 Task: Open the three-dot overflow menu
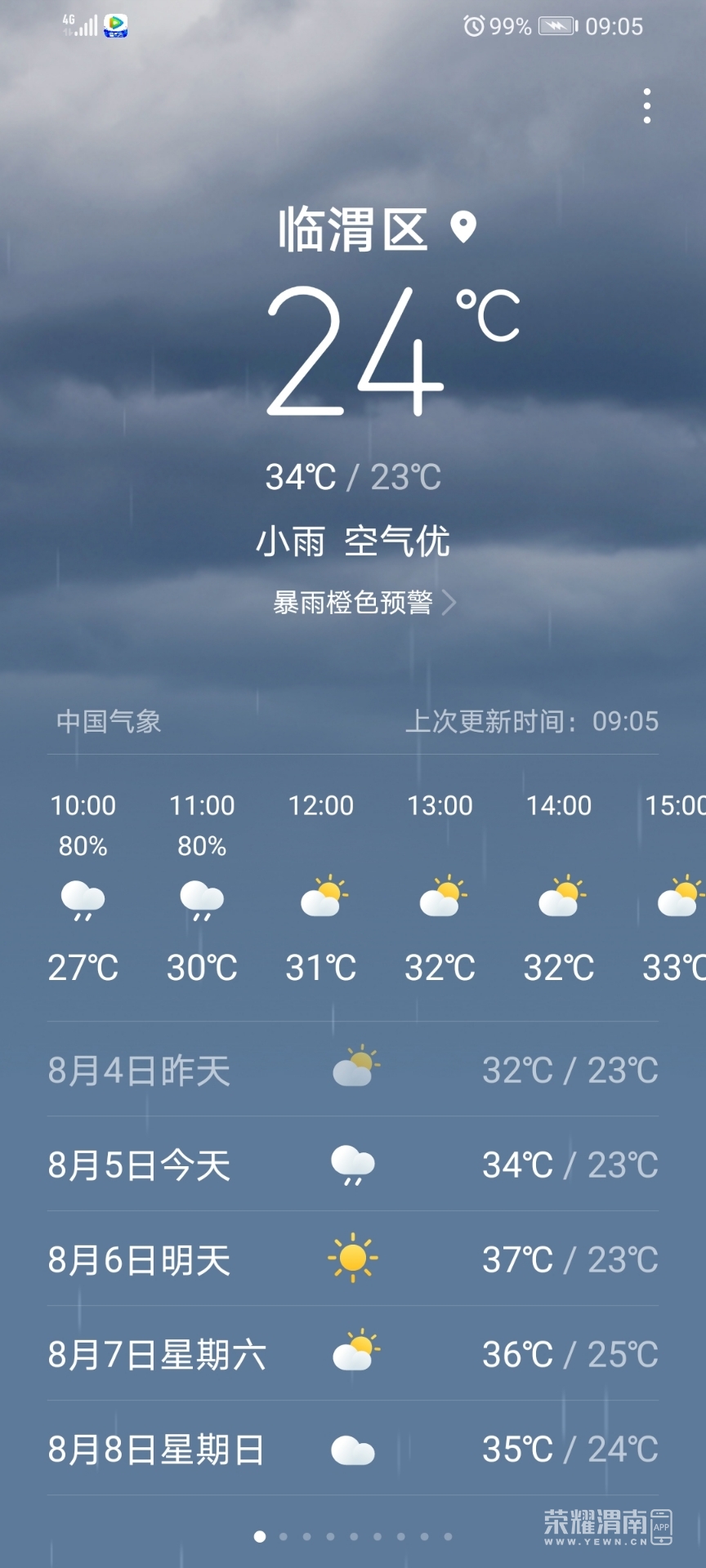tap(646, 106)
